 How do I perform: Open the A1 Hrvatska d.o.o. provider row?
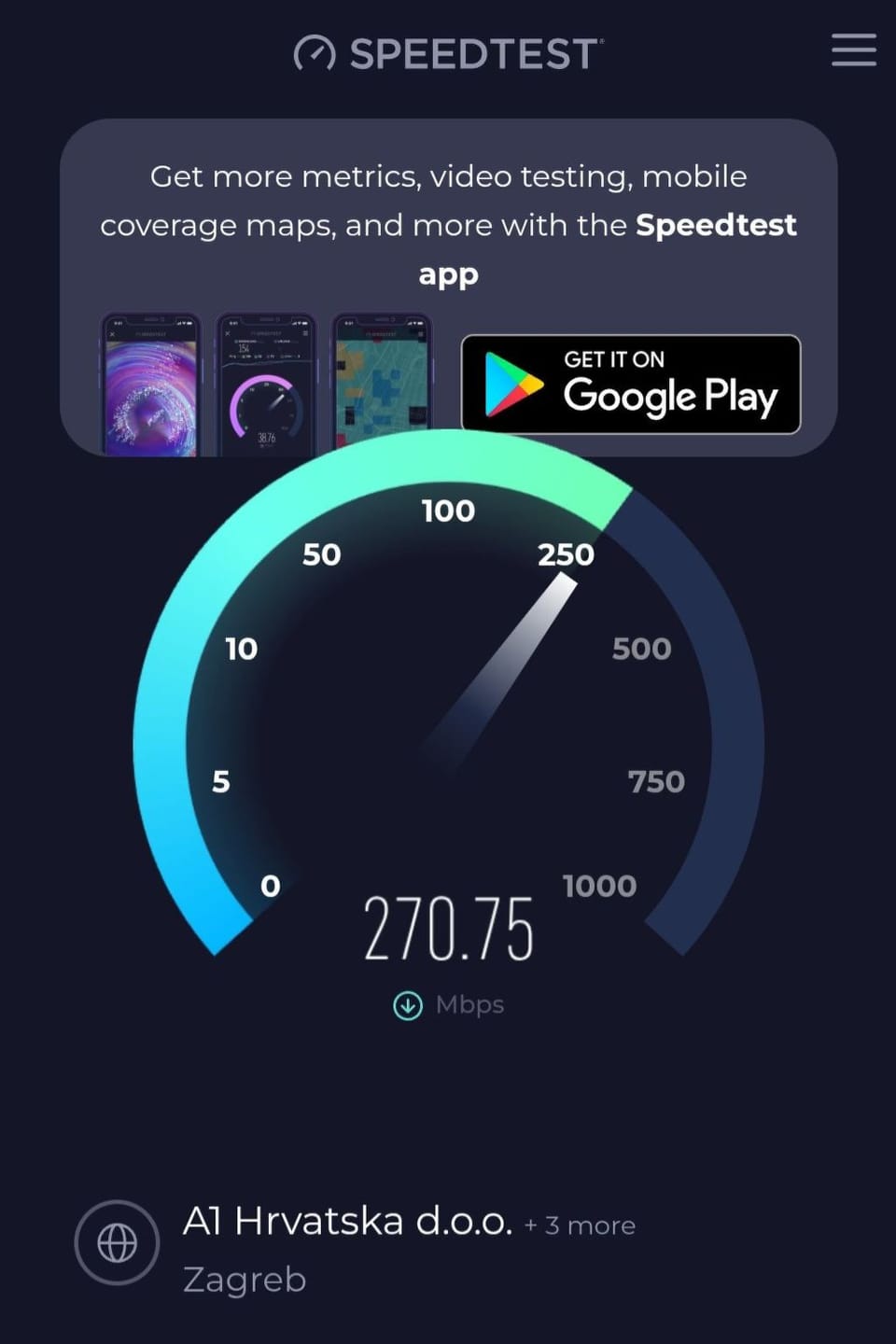347,1222
